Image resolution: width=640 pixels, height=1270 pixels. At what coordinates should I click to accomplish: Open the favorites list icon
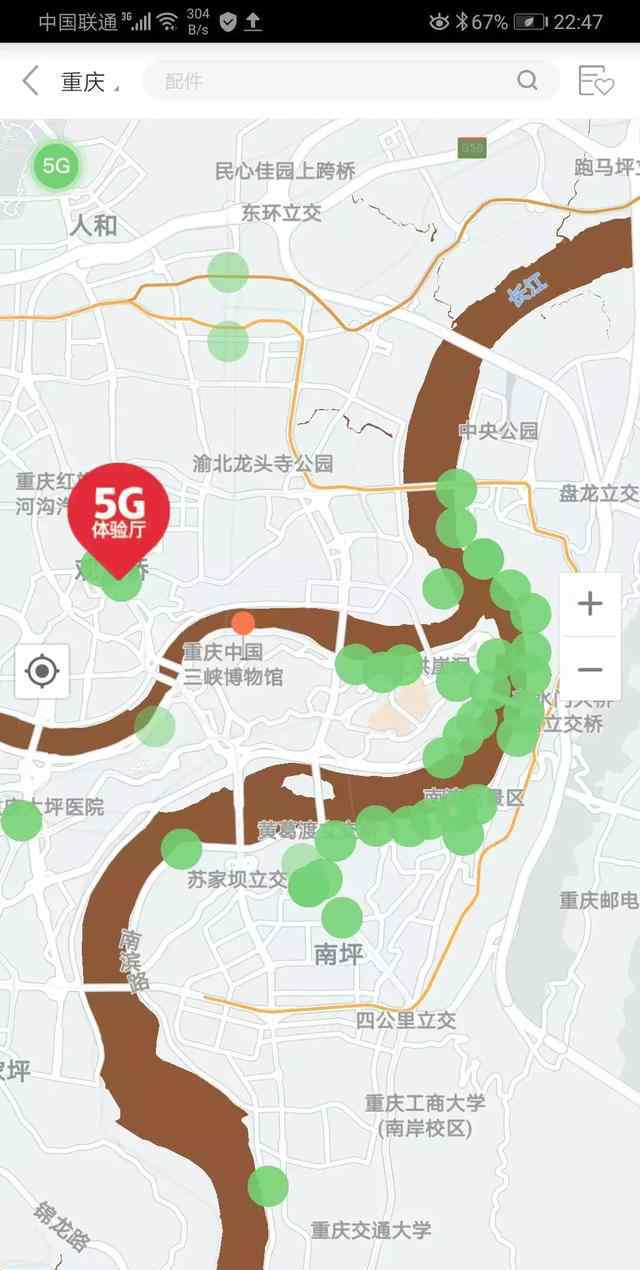click(x=596, y=81)
